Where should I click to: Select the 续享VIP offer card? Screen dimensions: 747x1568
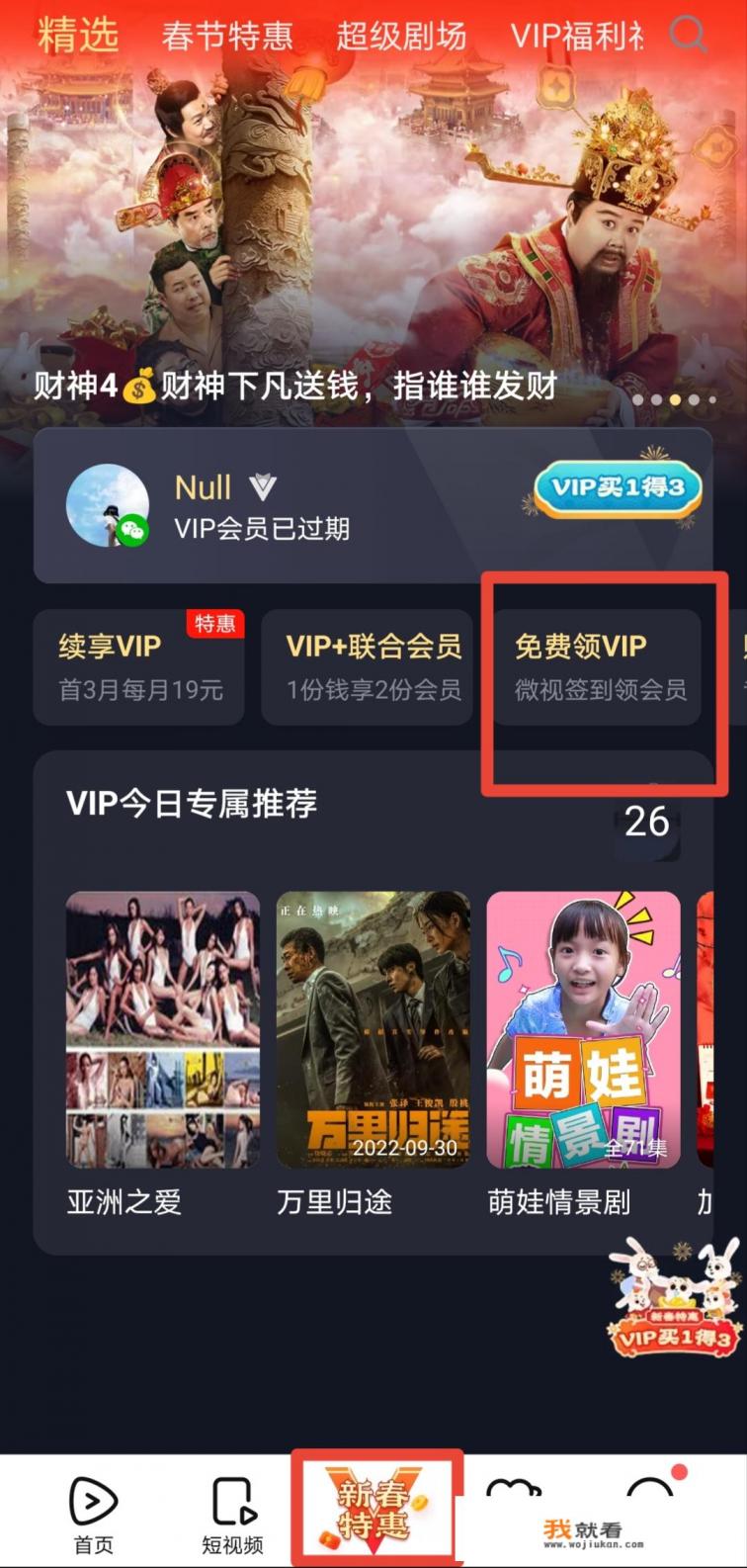tap(138, 666)
